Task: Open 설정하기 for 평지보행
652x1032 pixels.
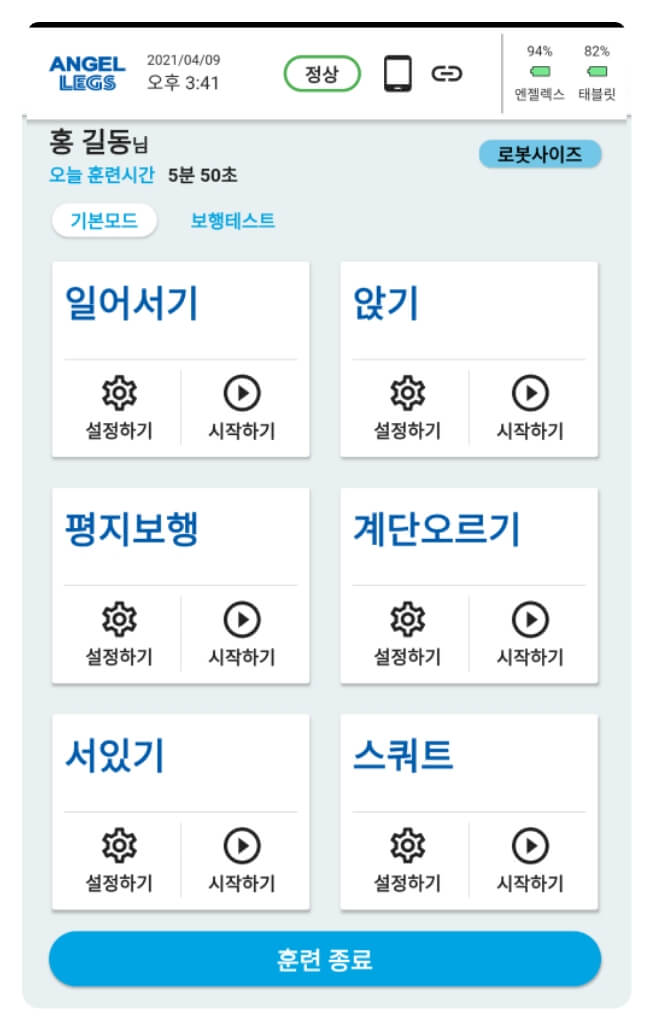Action: coord(119,634)
